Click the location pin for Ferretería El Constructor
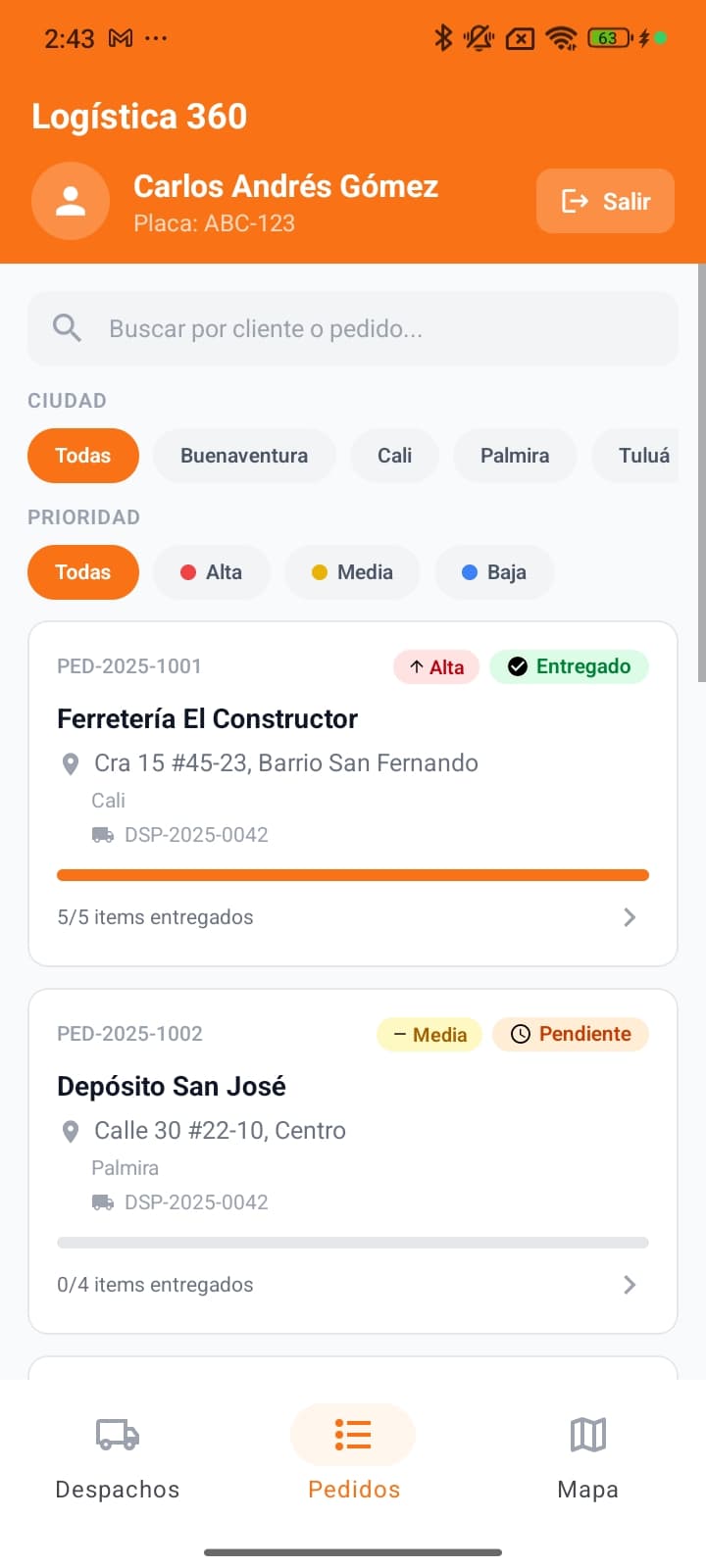The image size is (706, 1568). (x=70, y=762)
